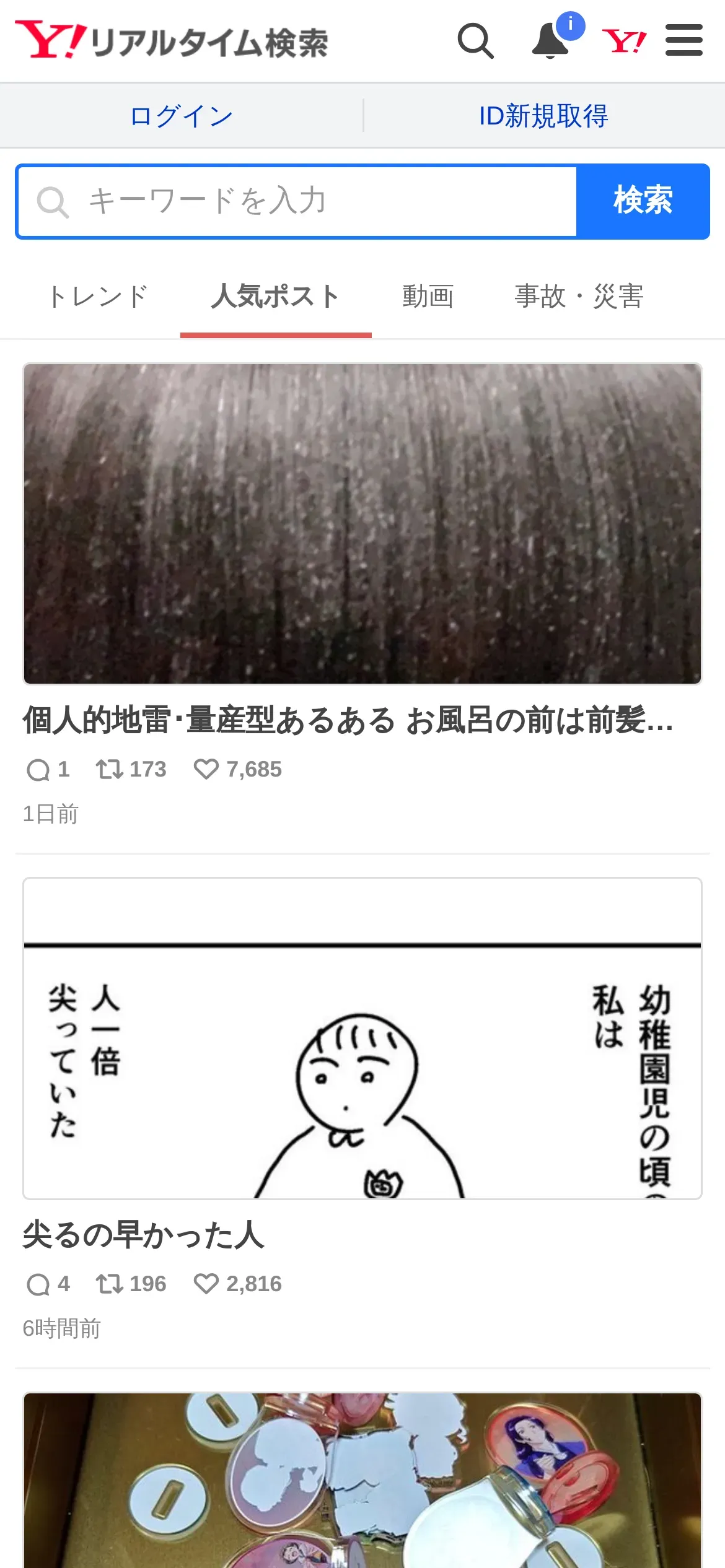Tap the ログイン link
This screenshot has width=725, height=1568.
(x=182, y=116)
